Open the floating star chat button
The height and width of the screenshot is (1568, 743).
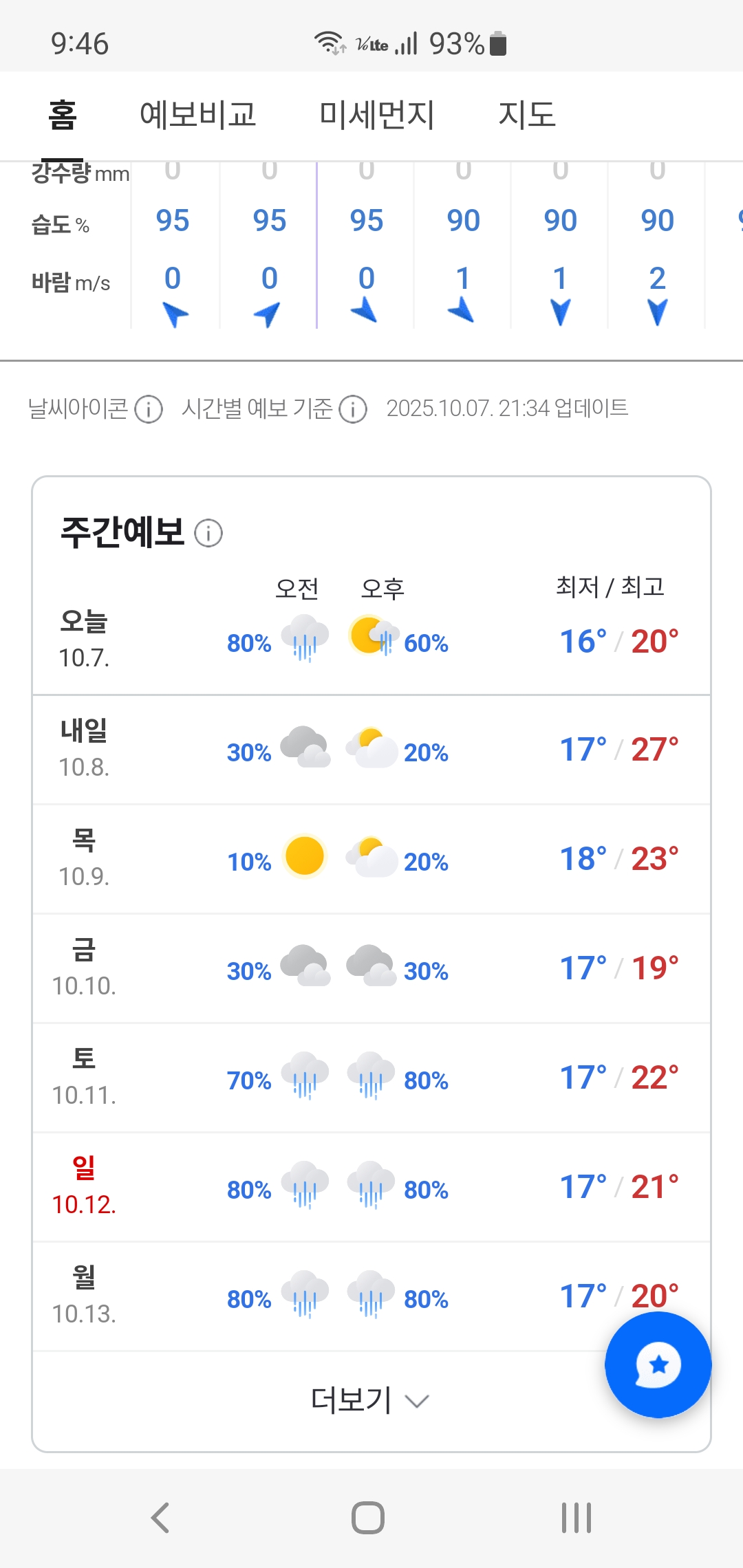(x=658, y=1365)
